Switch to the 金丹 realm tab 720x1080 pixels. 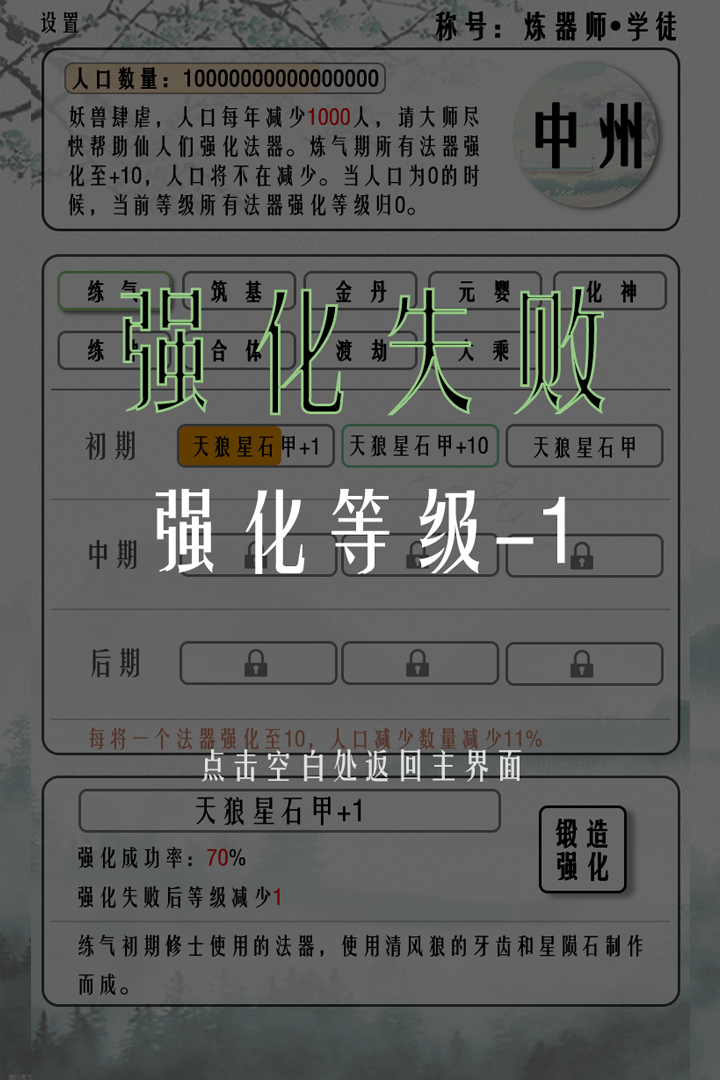pyautogui.click(x=360, y=292)
